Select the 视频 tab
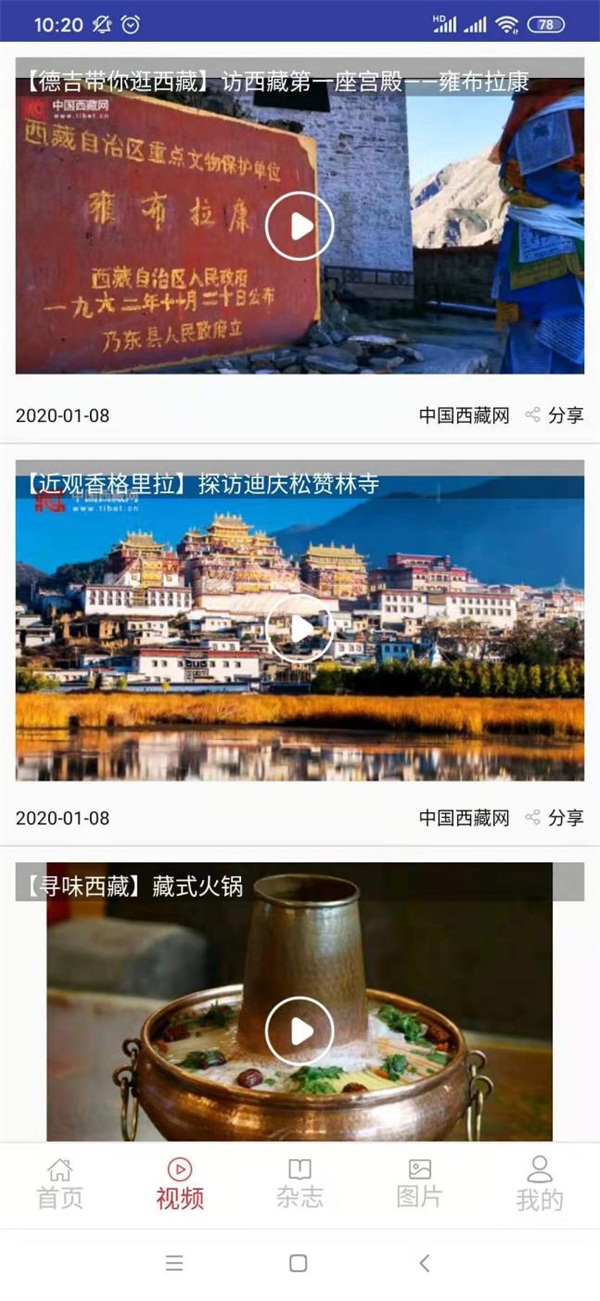Image resolution: width=600 pixels, height=1301 pixels. [x=180, y=1184]
